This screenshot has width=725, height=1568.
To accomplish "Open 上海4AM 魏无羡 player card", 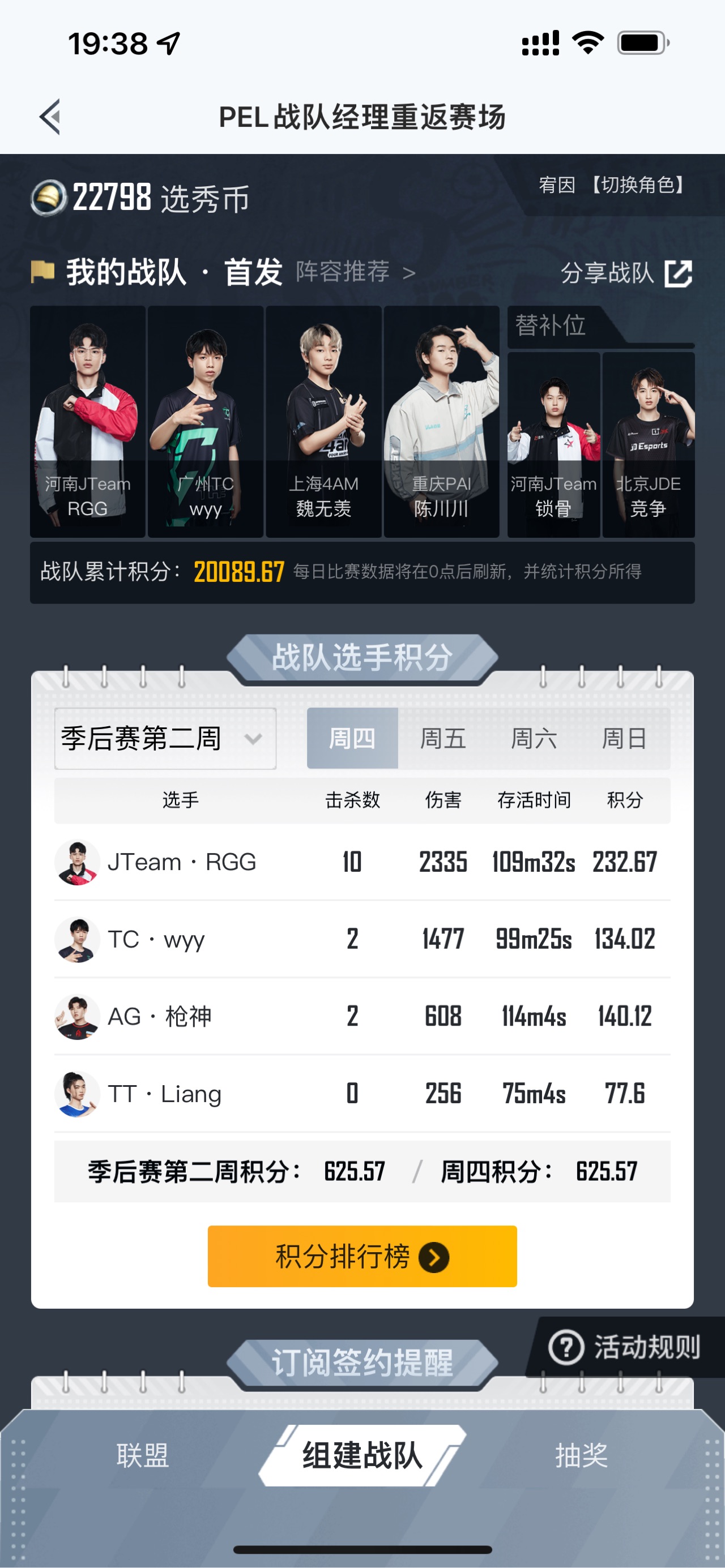I will [323, 421].
